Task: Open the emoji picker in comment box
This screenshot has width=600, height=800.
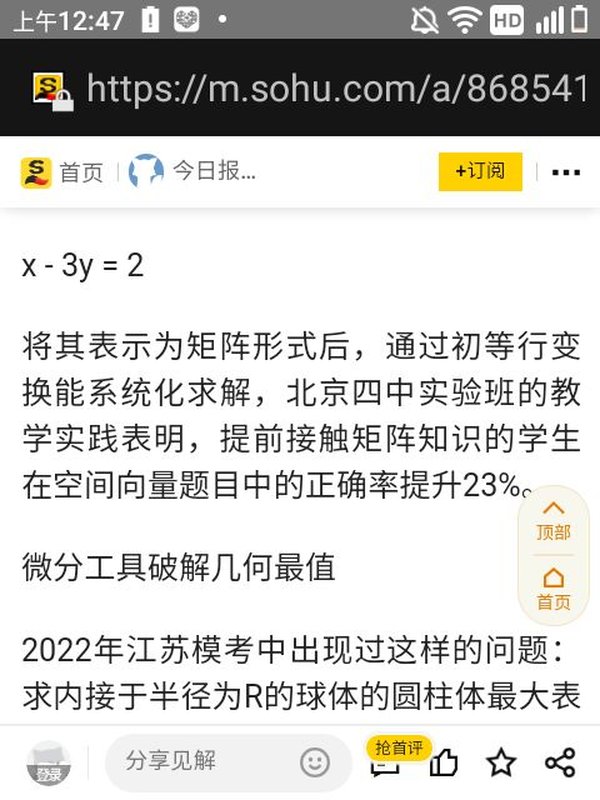Action: coord(315,762)
